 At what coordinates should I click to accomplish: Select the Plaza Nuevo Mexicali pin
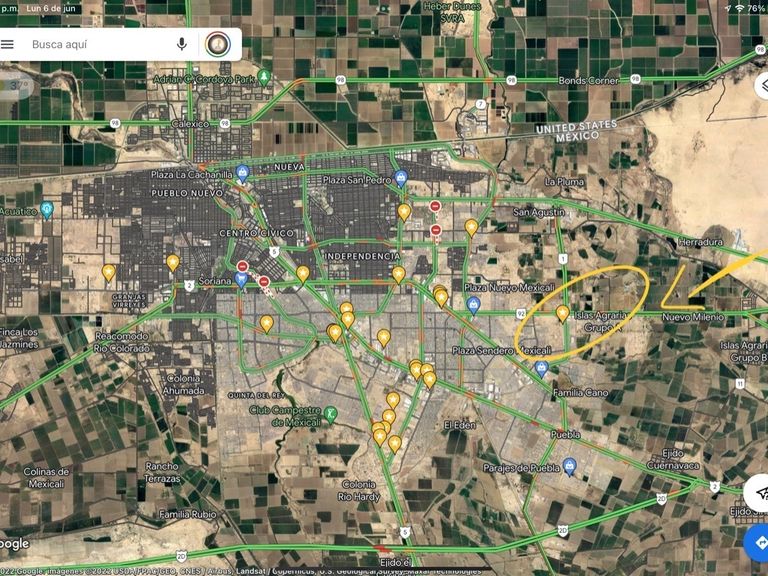click(473, 305)
